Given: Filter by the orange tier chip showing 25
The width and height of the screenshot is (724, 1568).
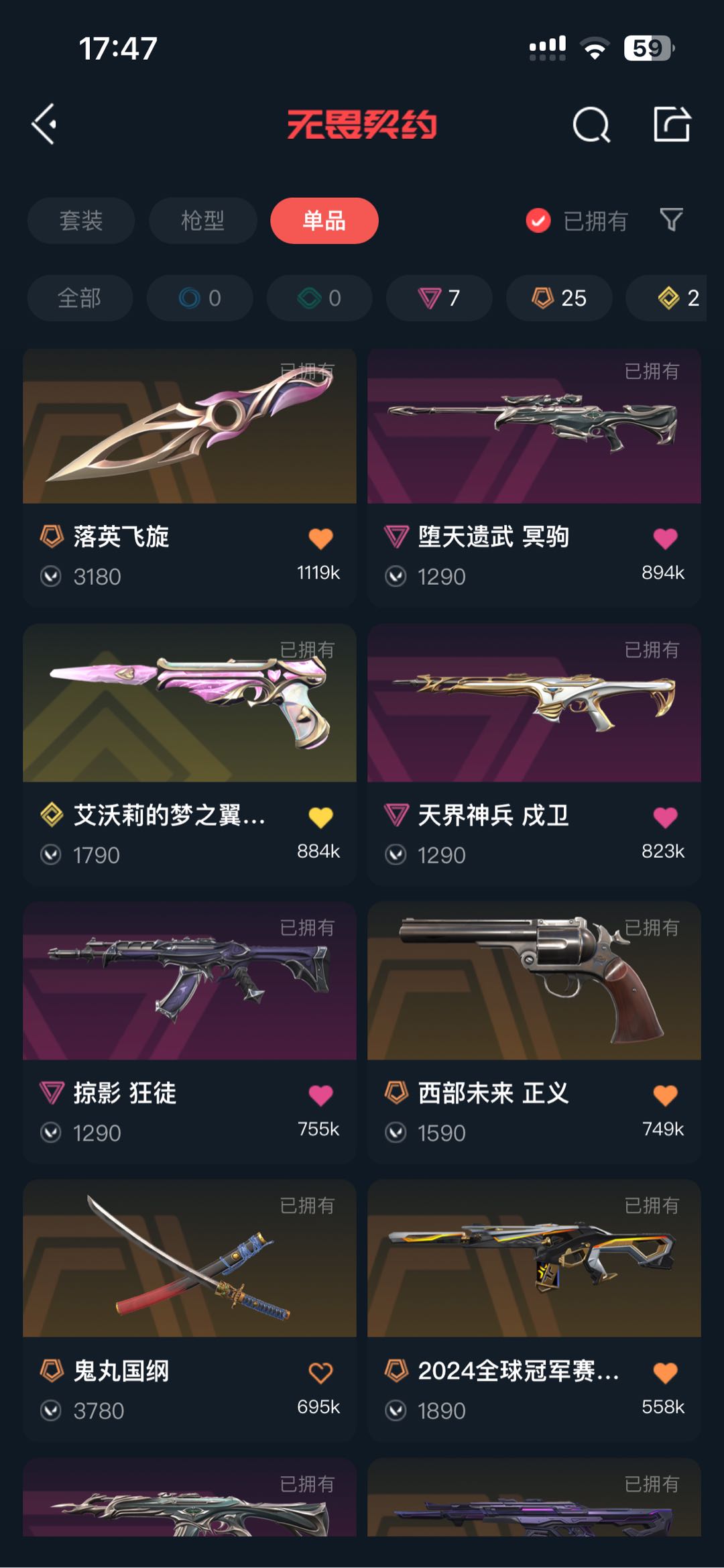Looking at the screenshot, I should pyautogui.click(x=559, y=298).
